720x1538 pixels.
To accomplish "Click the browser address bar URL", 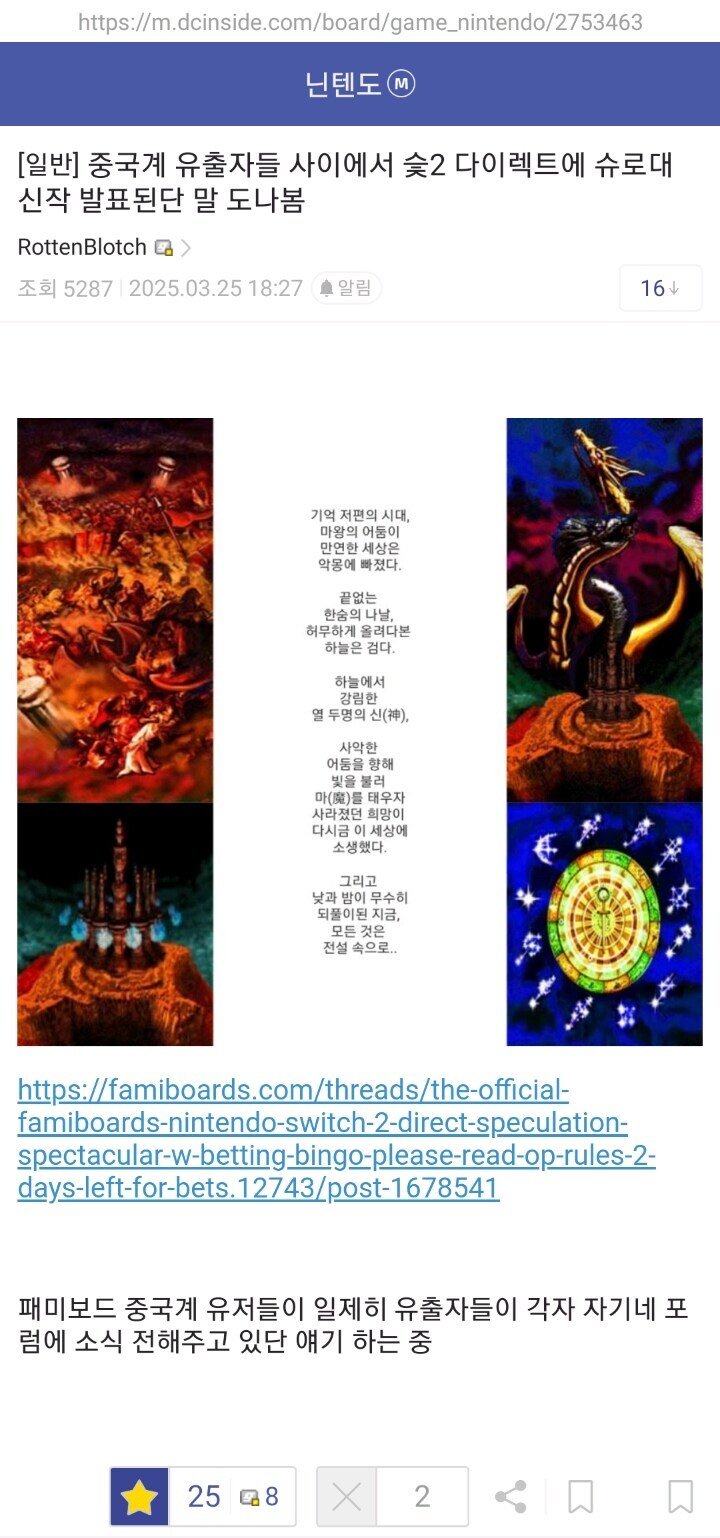I will tap(360, 18).
